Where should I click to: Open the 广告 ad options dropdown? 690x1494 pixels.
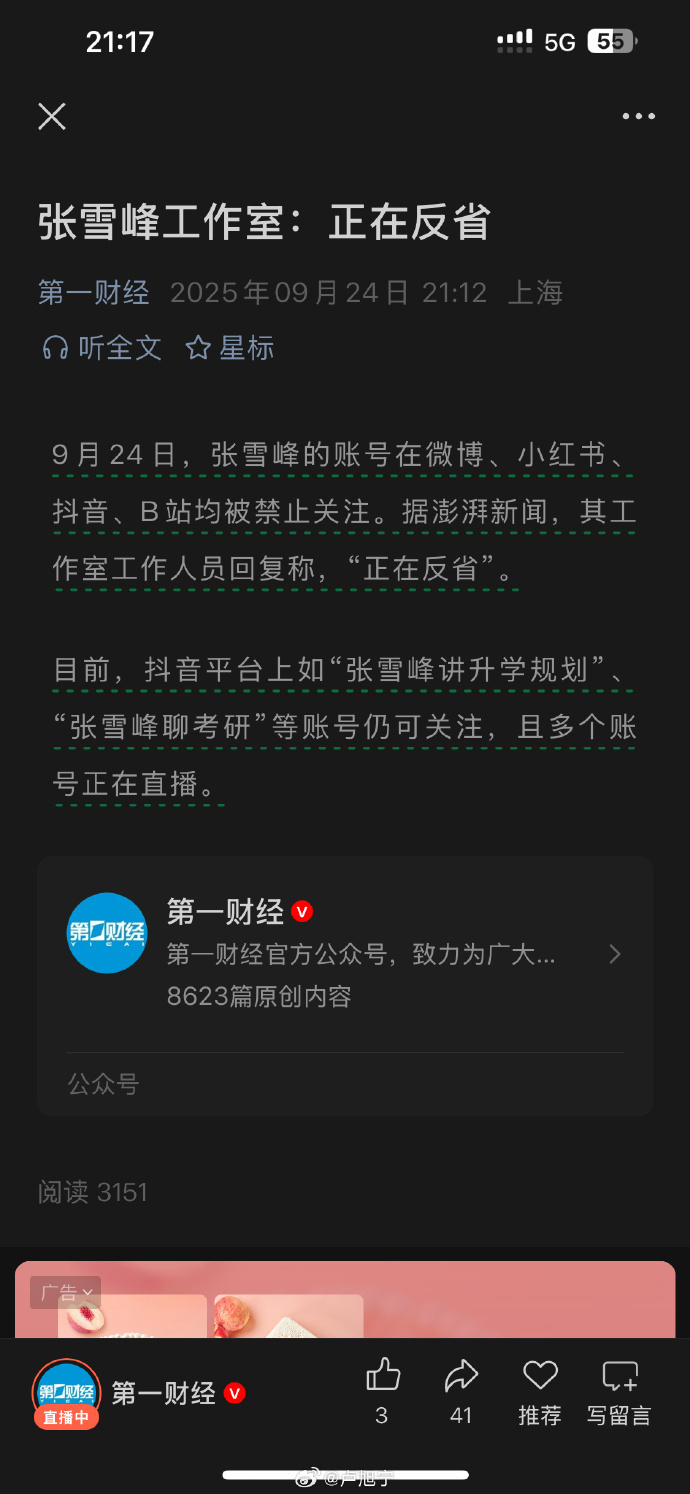click(x=66, y=1292)
